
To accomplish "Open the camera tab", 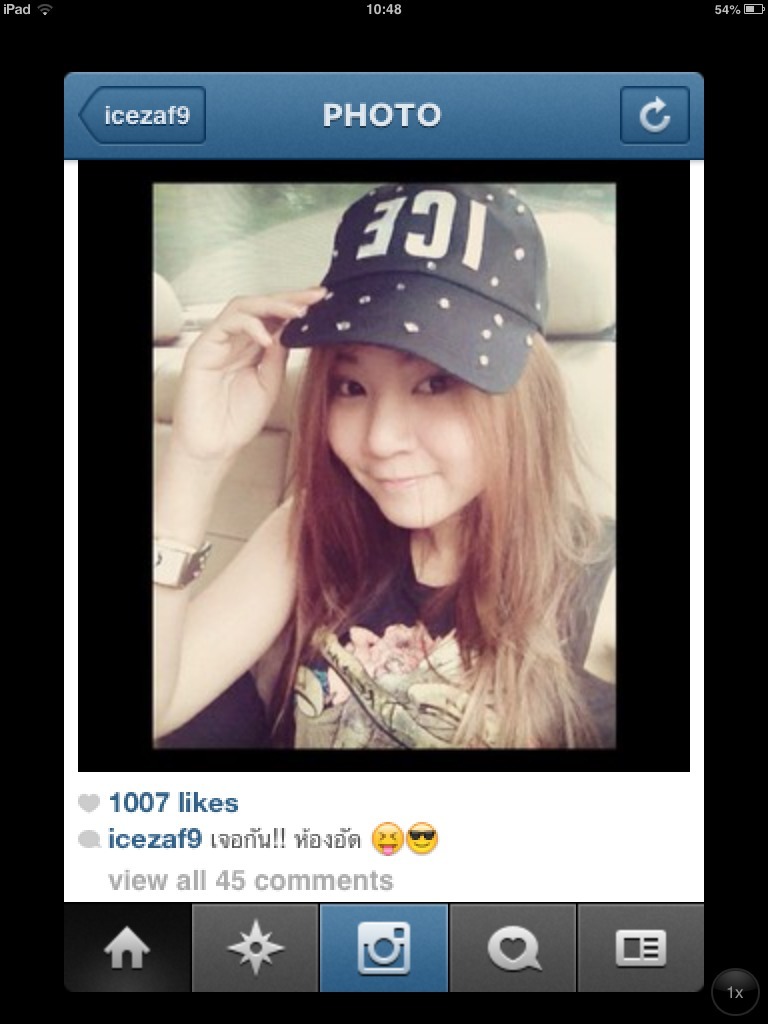I will pos(384,948).
